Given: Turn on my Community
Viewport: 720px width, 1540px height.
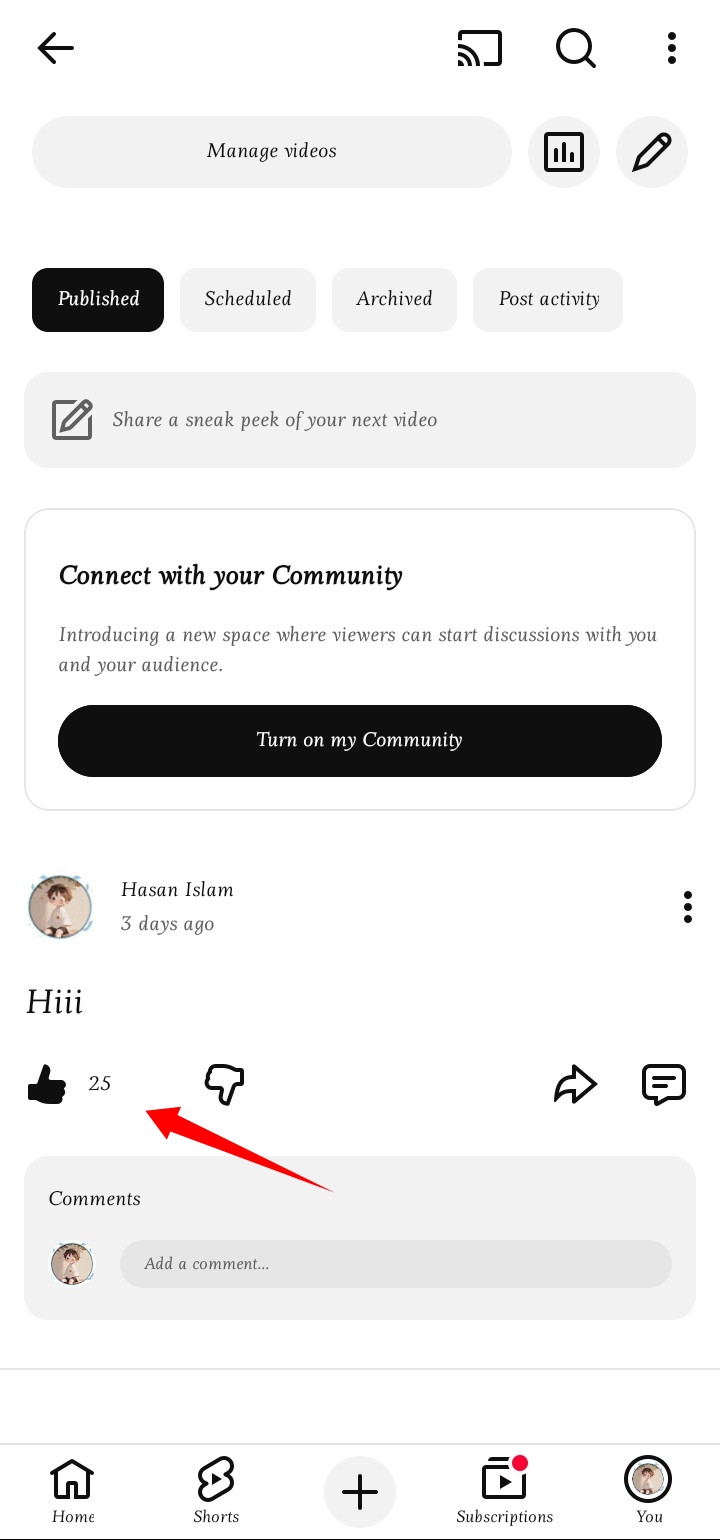Looking at the screenshot, I should coord(359,740).
